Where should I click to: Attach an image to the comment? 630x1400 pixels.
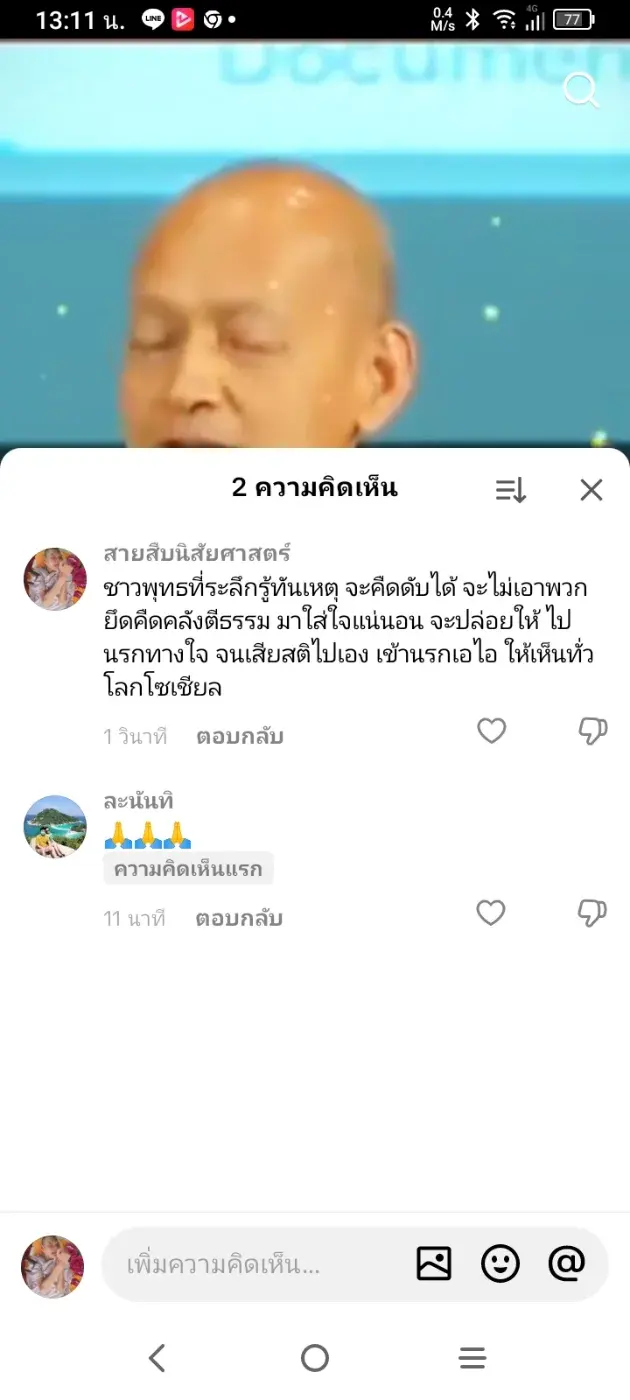[434, 1264]
